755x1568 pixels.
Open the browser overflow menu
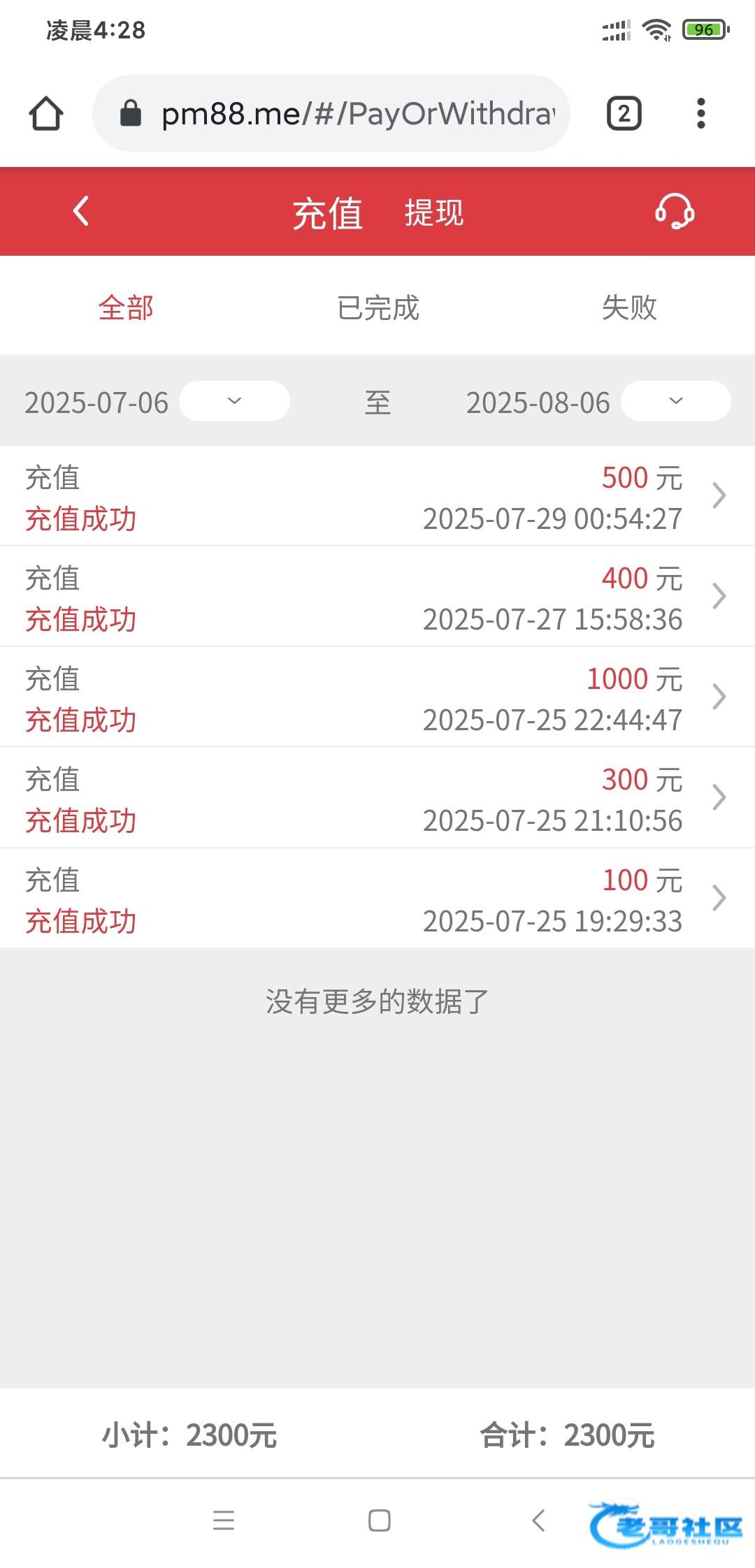[x=700, y=113]
